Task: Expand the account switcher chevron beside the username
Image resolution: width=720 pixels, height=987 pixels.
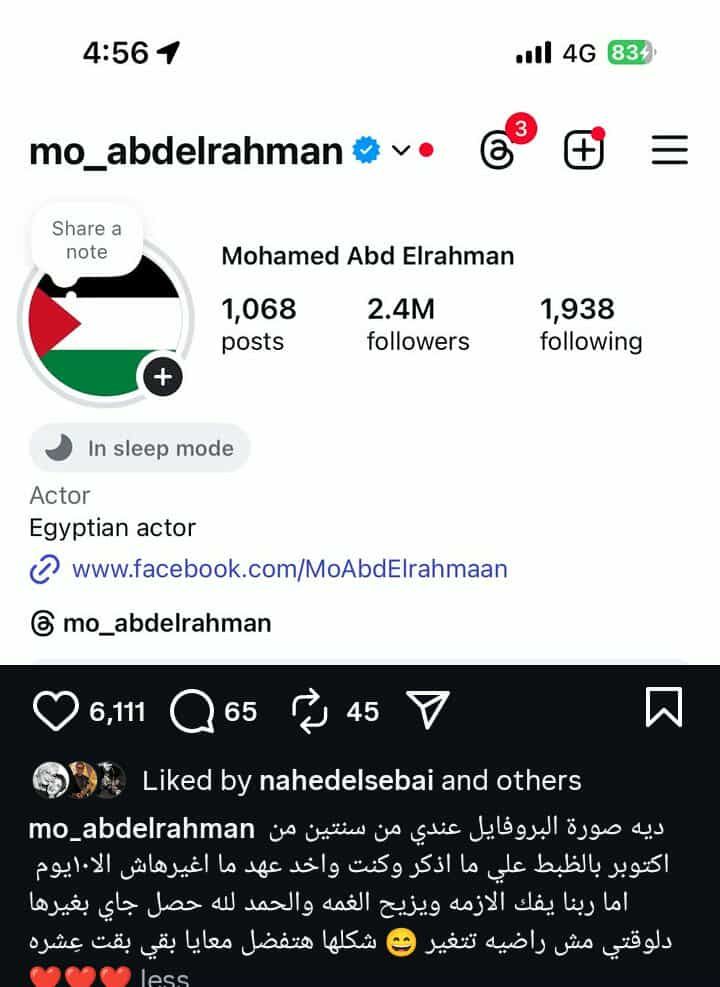Action: [400, 151]
